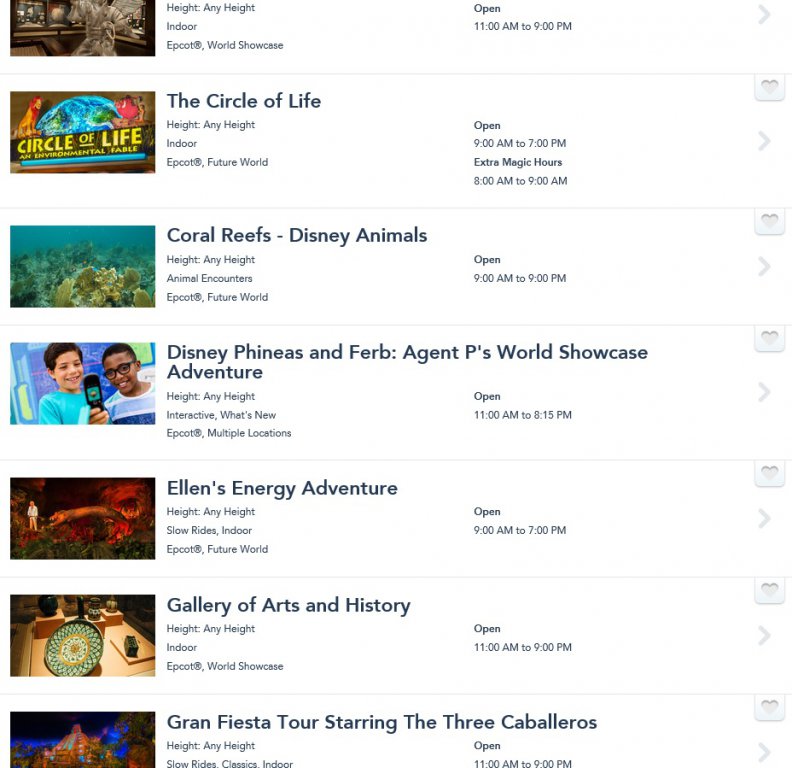The height and width of the screenshot is (768, 792).
Task: Heart Ellen's Energy Adventure
Action: (769, 474)
